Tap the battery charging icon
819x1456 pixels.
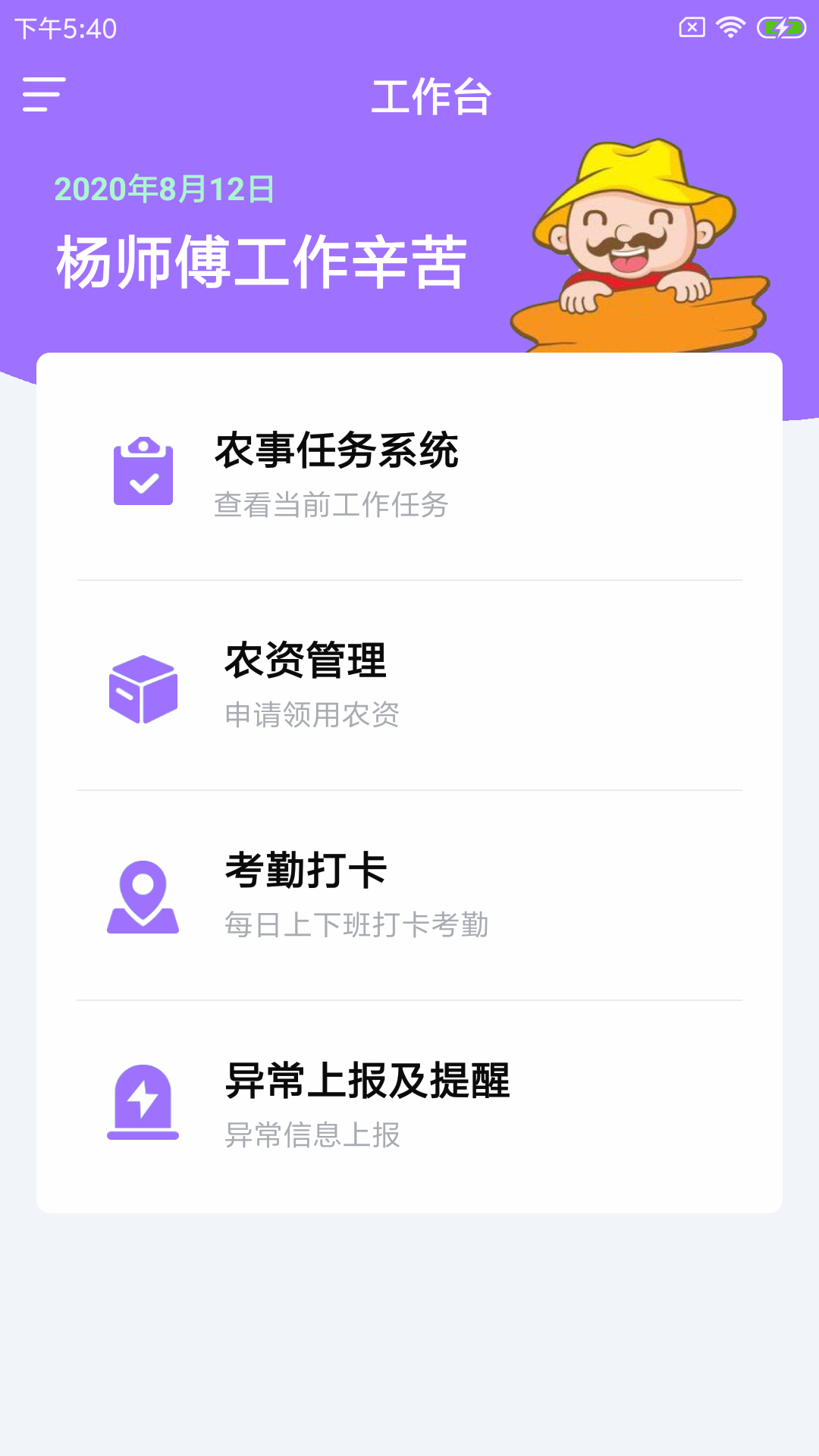pos(780,27)
